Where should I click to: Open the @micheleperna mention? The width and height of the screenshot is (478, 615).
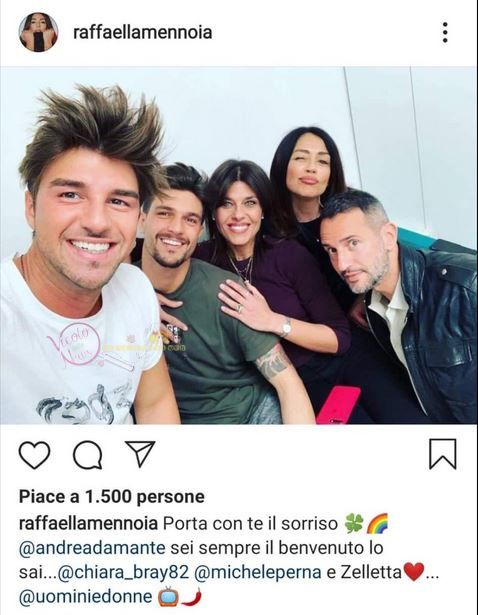coord(258,573)
